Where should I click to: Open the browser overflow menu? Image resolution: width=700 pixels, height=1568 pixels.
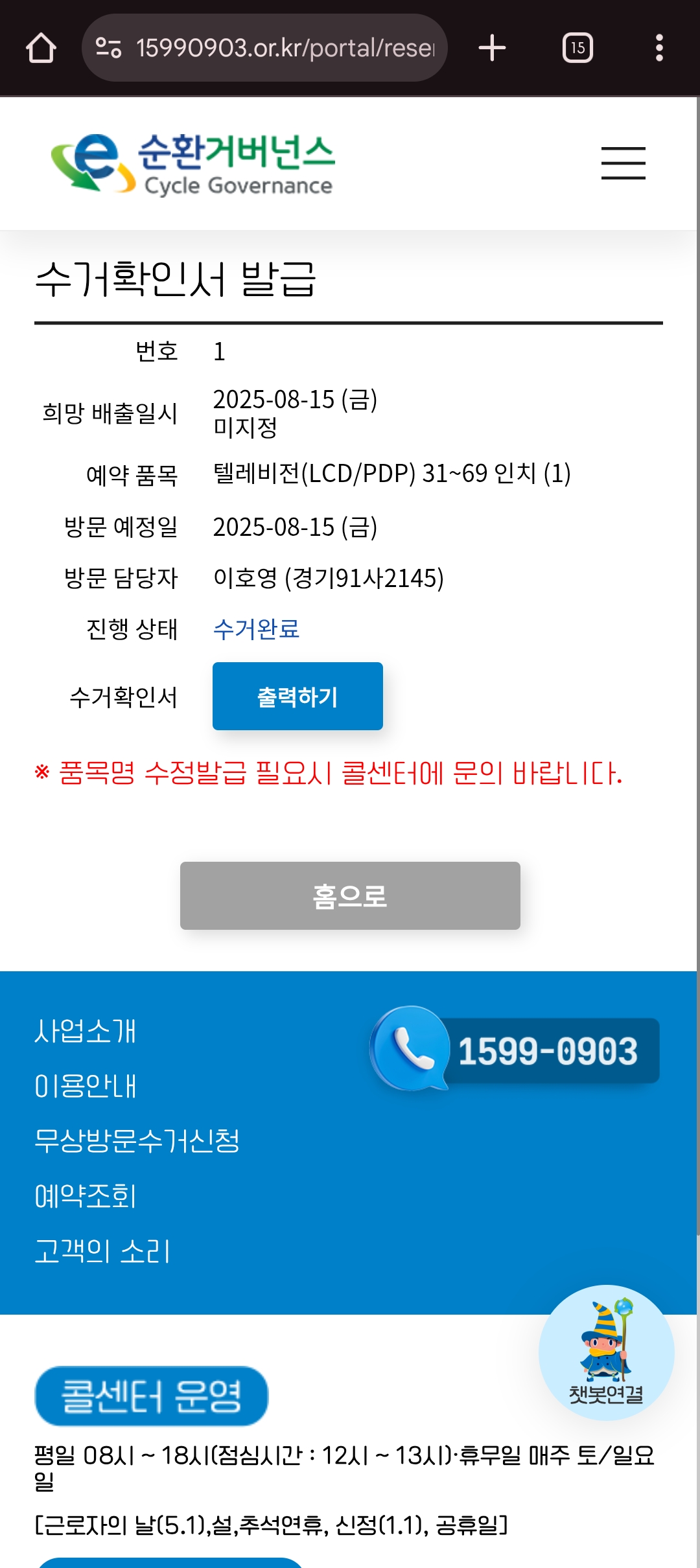coord(659,48)
